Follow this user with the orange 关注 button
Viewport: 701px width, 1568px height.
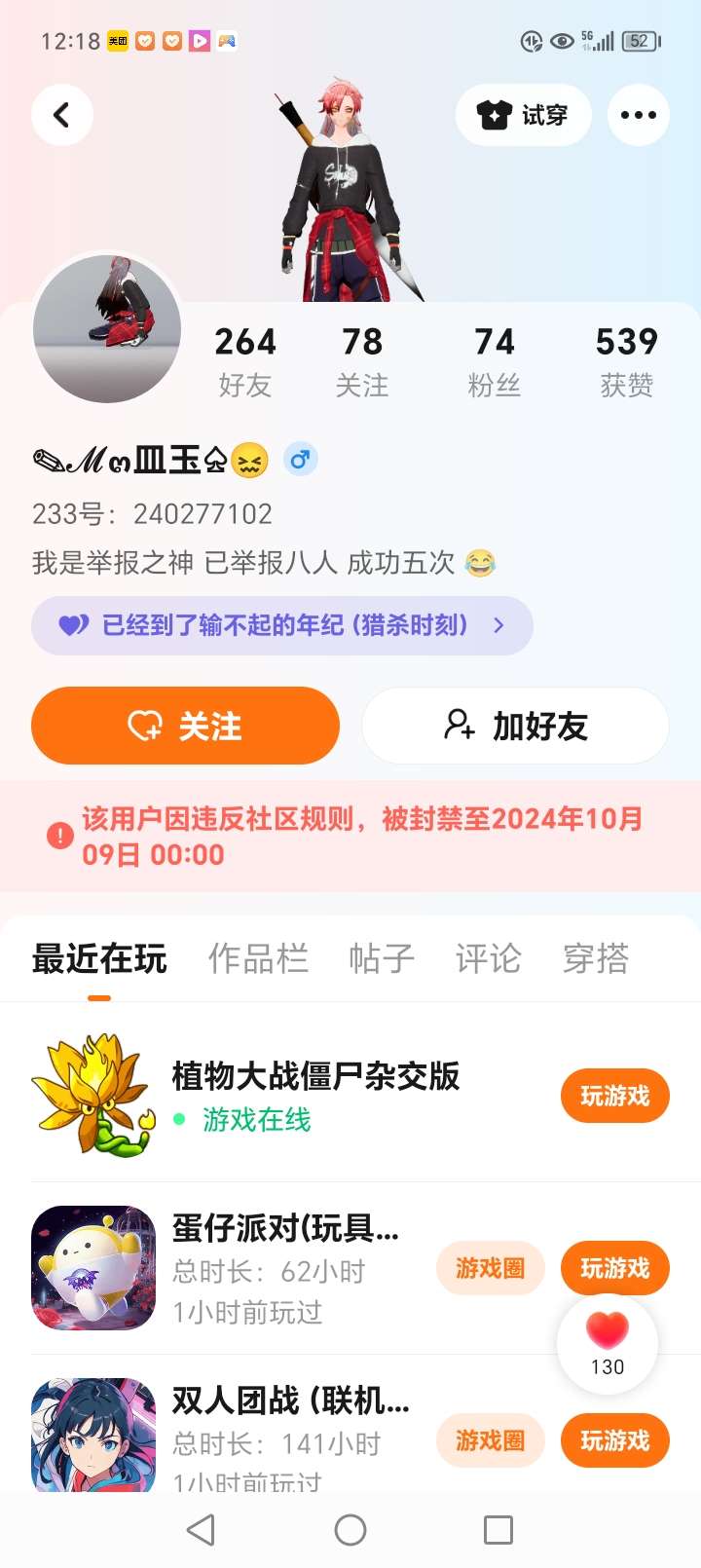(185, 726)
